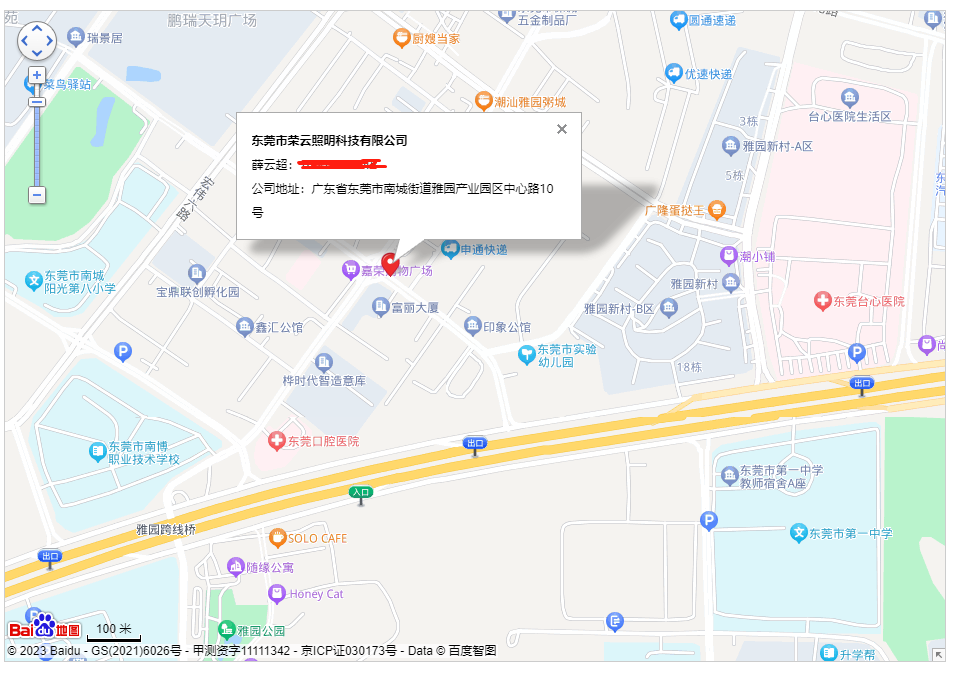Tap the red location marker pin
The height and width of the screenshot is (674, 968).
390,262
